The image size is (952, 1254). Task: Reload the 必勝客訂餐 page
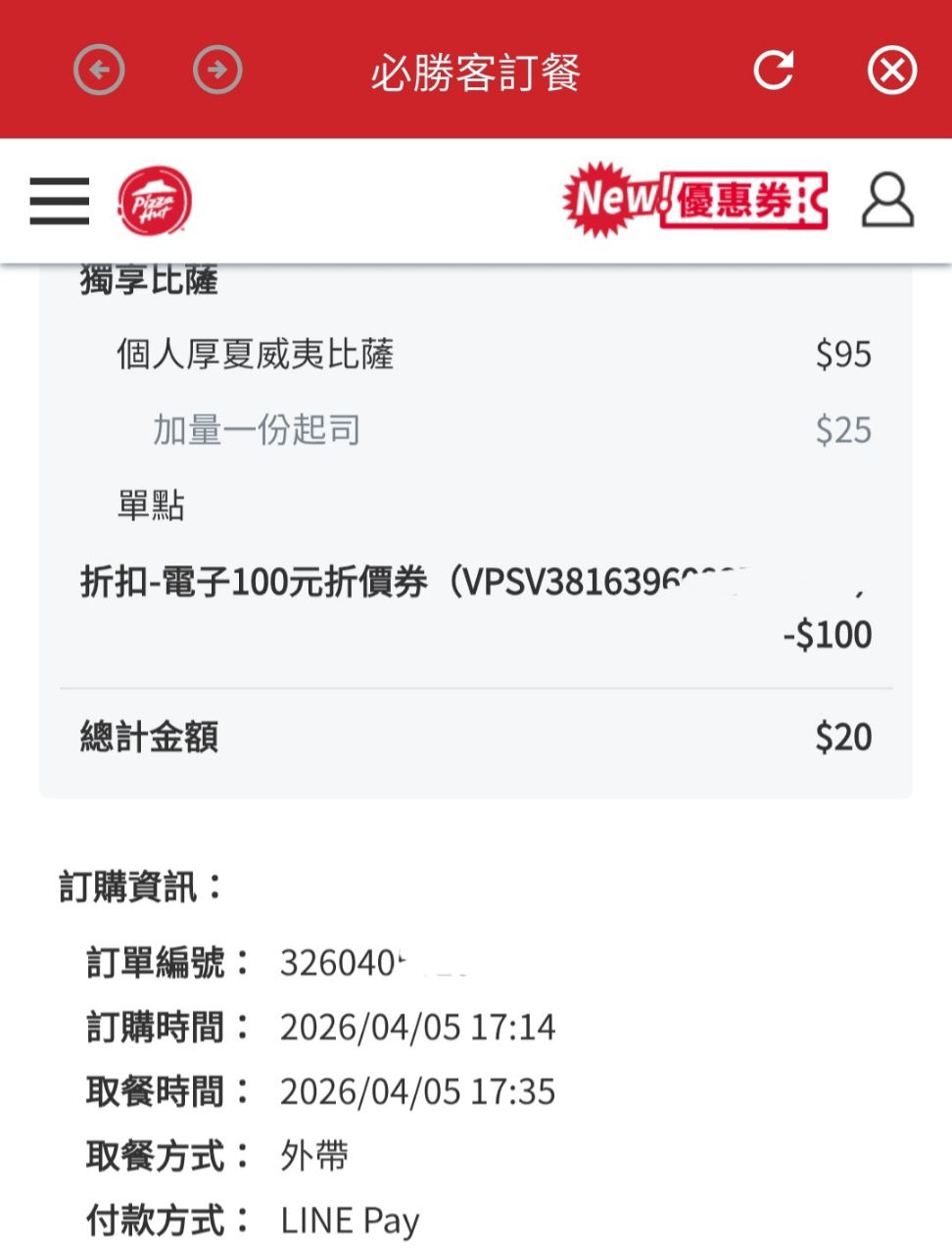773,71
